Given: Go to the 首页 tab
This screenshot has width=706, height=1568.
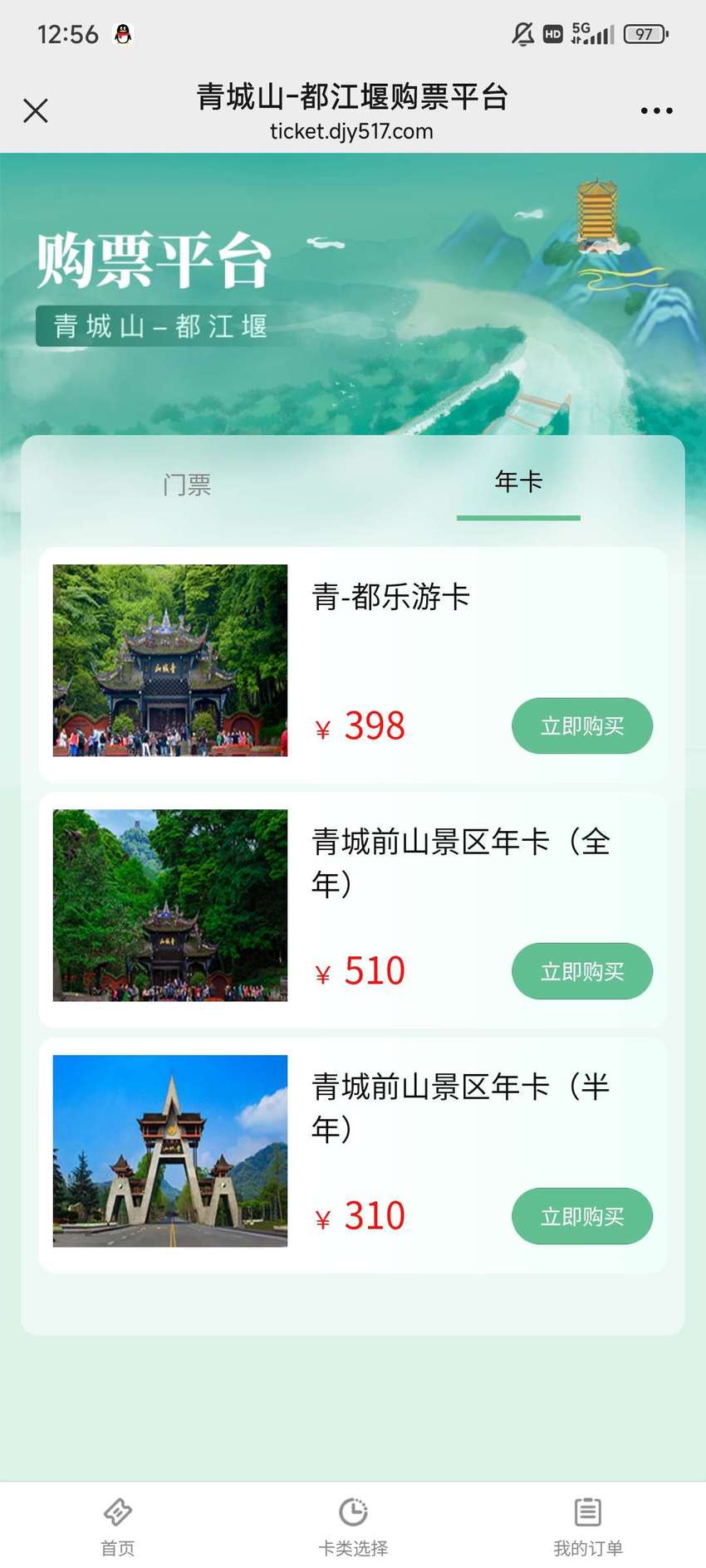Looking at the screenshot, I should (x=118, y=1526).
